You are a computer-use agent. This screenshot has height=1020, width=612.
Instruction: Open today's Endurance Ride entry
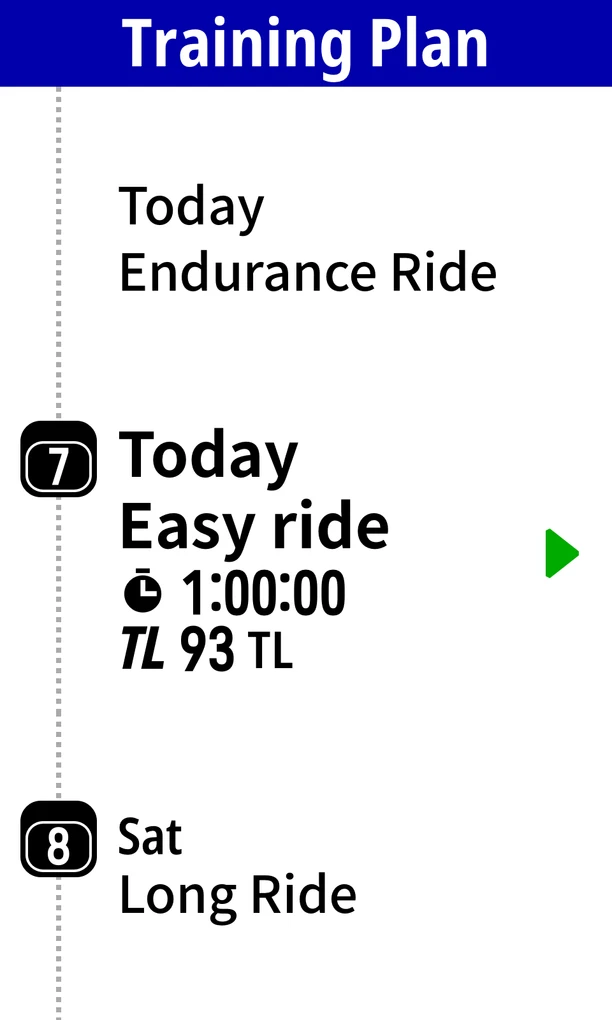point(307,240)
